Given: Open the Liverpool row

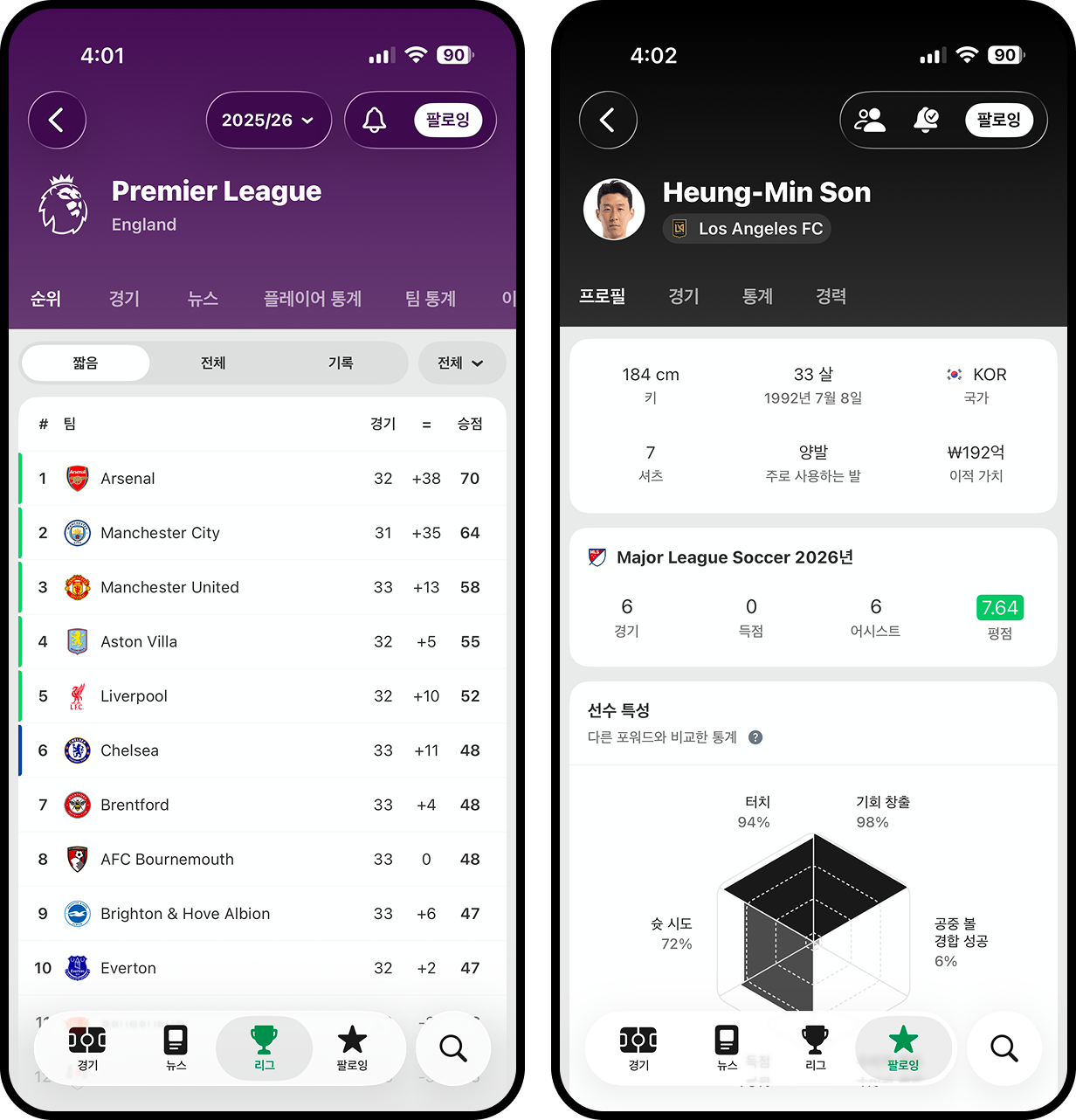Looking at the screenshot, I should 262,696.
